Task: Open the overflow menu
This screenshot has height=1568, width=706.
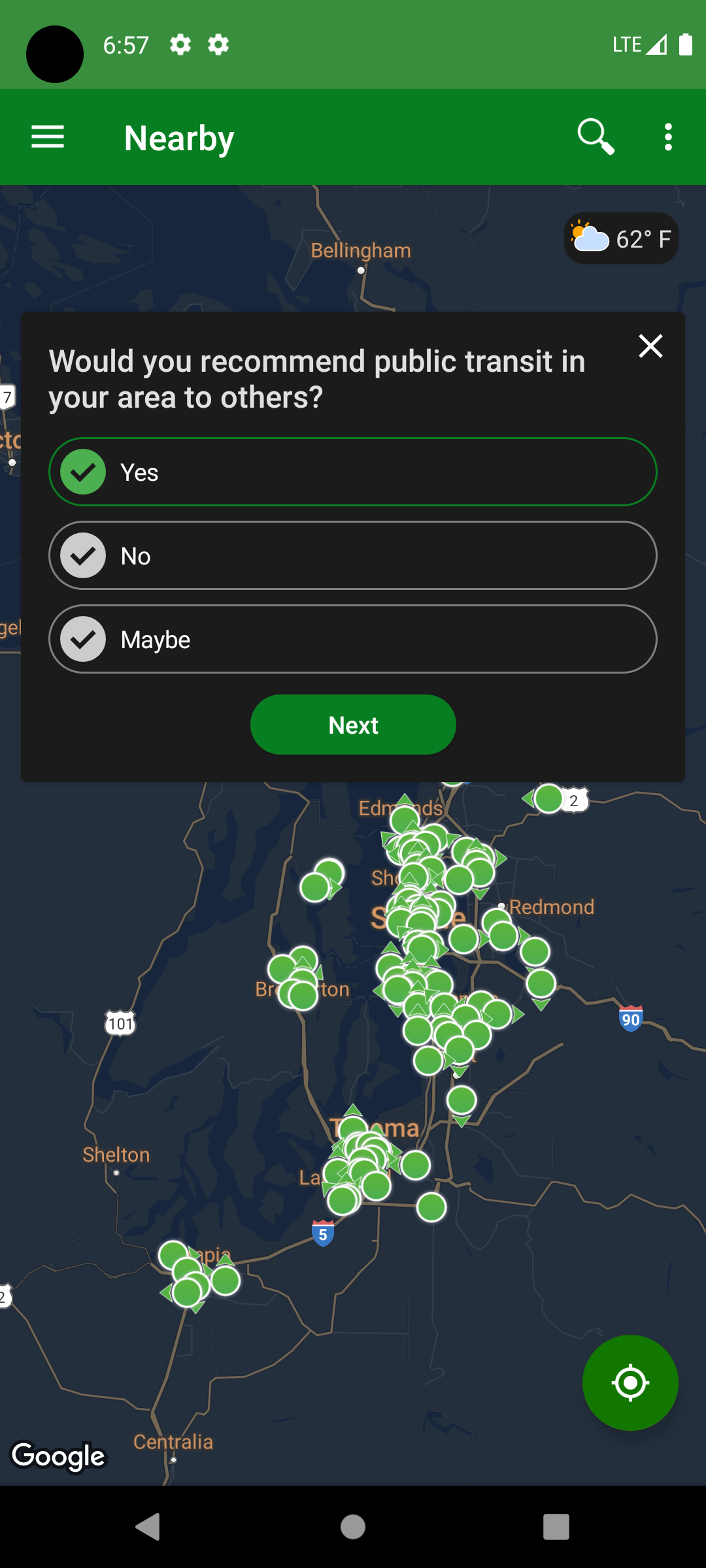Action: 667,137
